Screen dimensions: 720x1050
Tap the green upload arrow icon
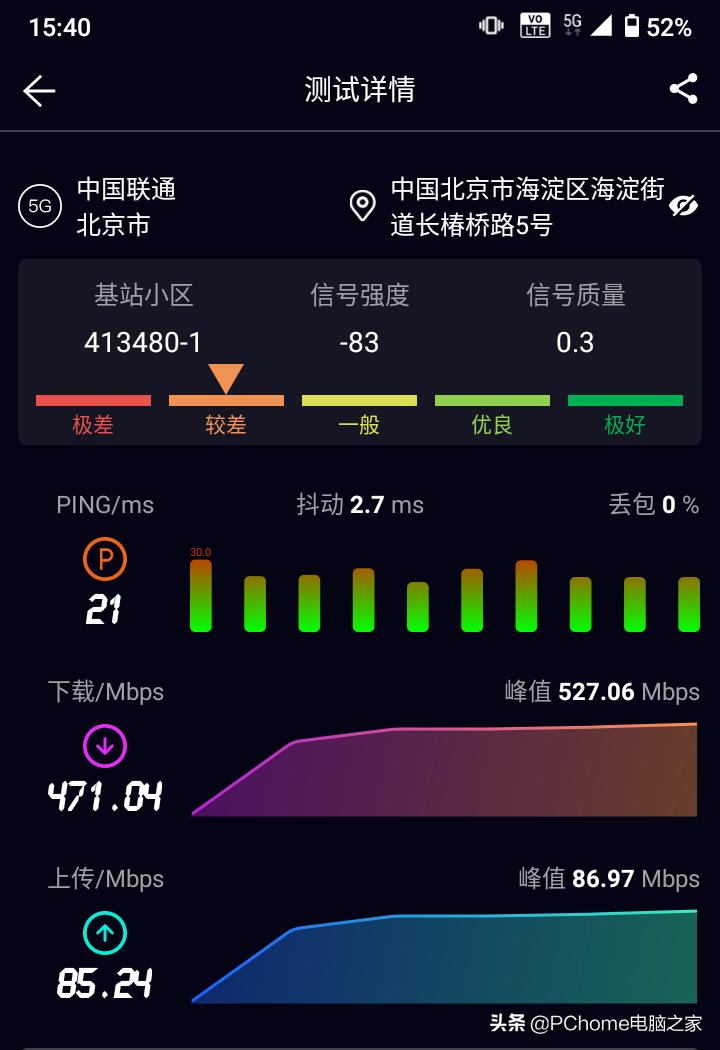pyautogui.click(x=104, y=934)
